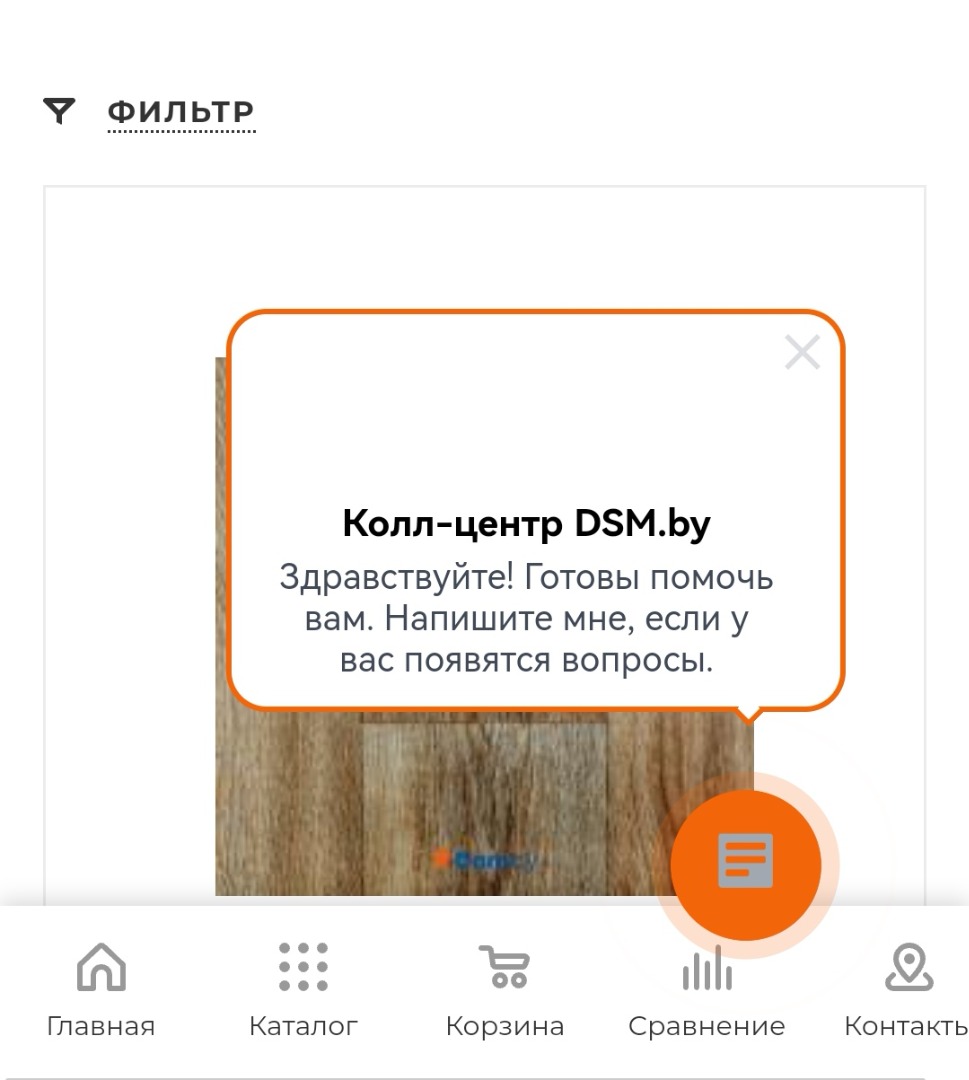Go to the Главная tab
The image size is (969, 1080).
pyautogui.click(x=101, y=988)
